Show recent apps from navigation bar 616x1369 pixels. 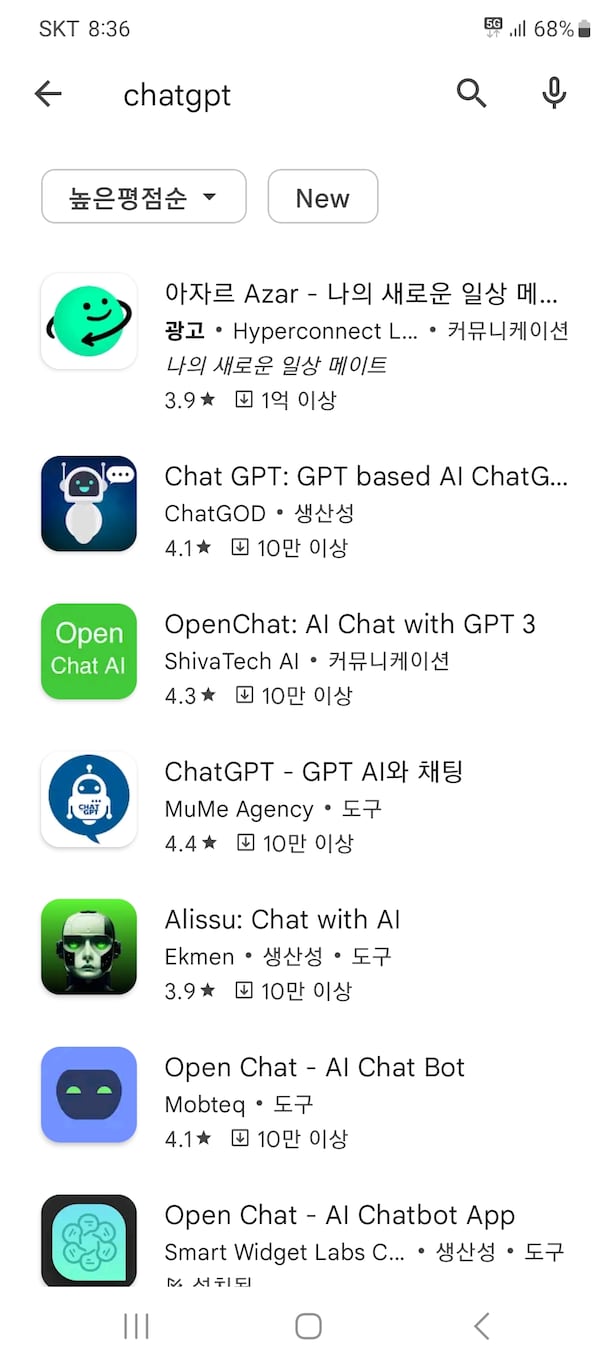tap(136, 1326)
